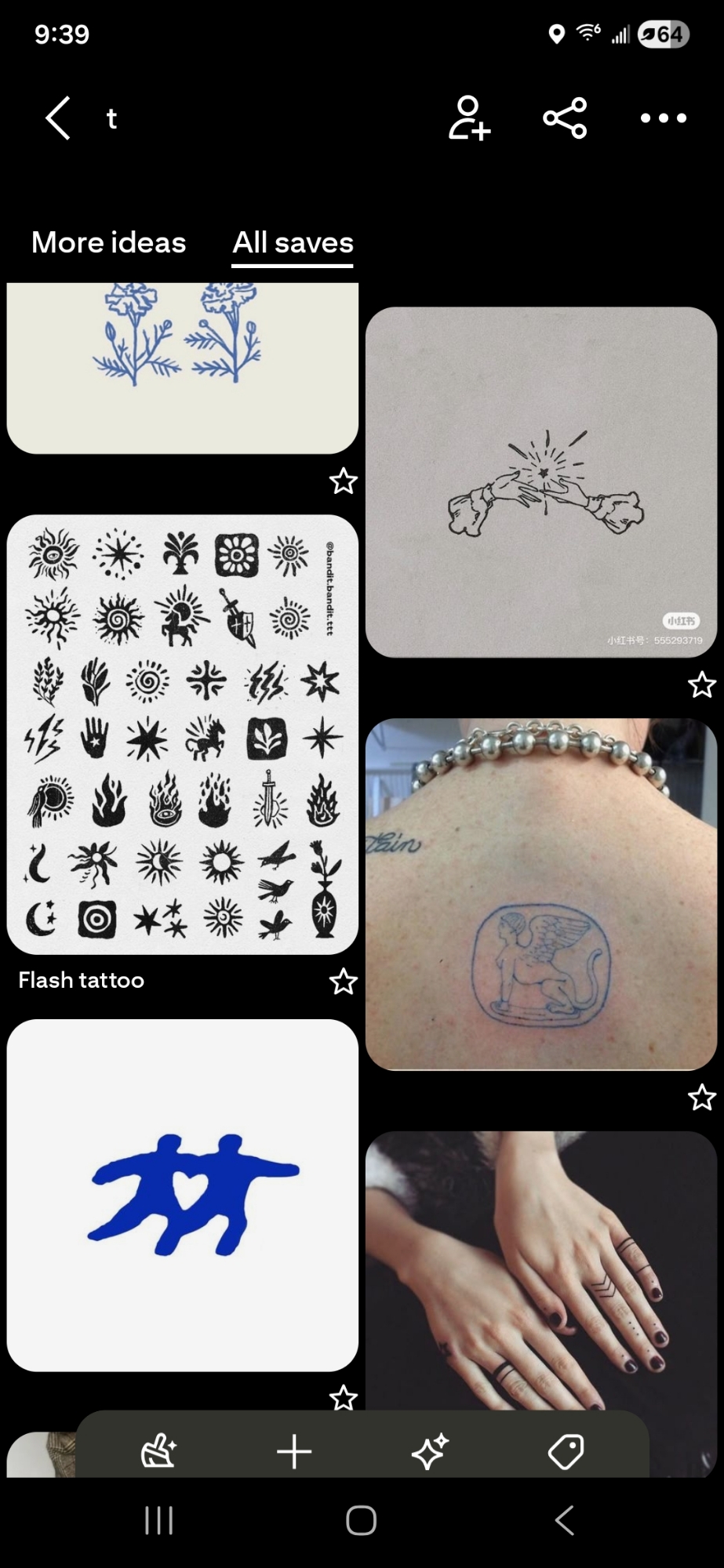This screenshot has height=1568, width=724.
Task: Switch to the More ideas tab
Action: pyautogui.click(x=109, y=243)
